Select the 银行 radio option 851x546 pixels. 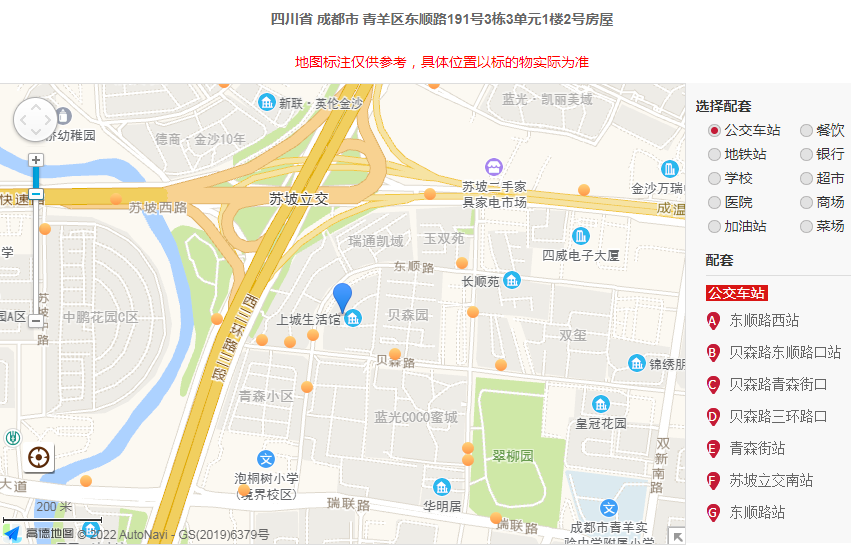pos(806,154)
